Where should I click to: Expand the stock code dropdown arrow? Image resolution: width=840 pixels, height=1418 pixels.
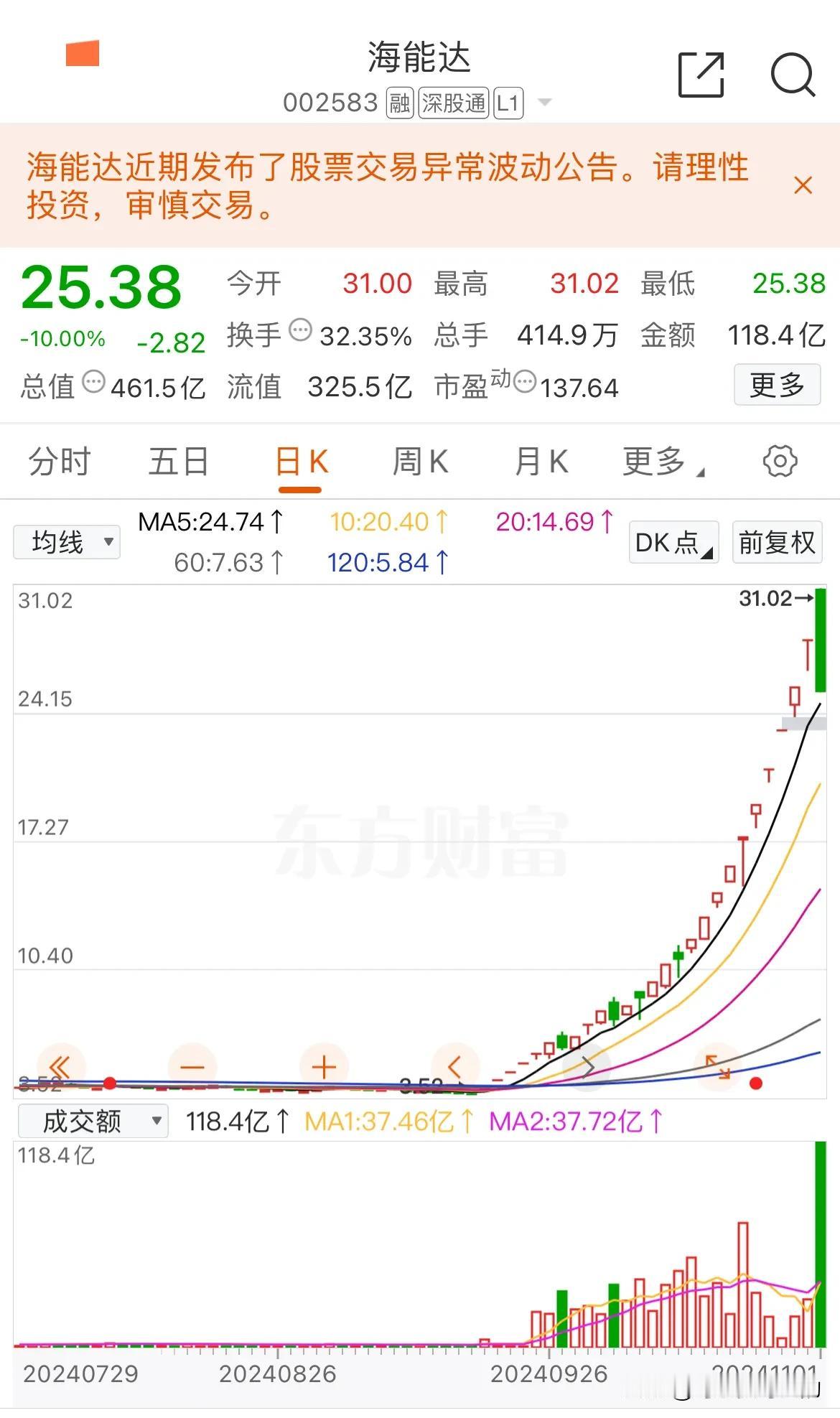(x=545, y=103)
